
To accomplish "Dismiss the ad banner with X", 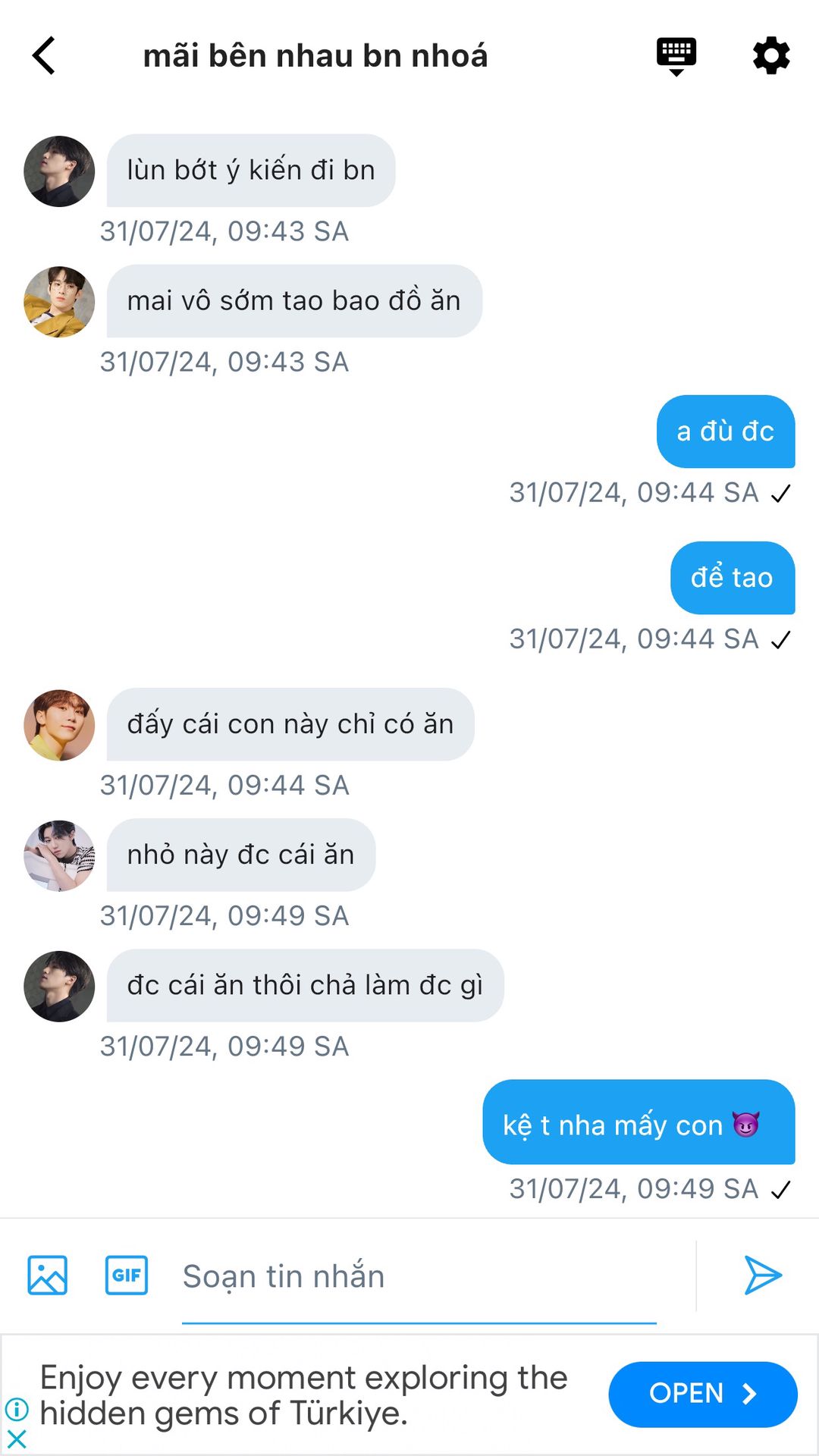I will pos(16,1439).
